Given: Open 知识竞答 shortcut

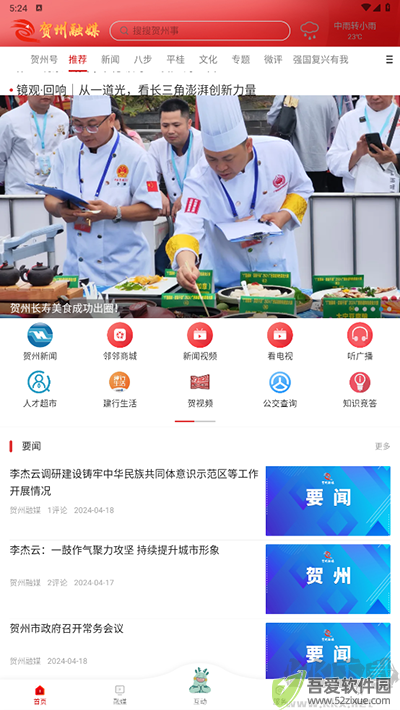Looking at the screenshot, I should pos(360,389).
